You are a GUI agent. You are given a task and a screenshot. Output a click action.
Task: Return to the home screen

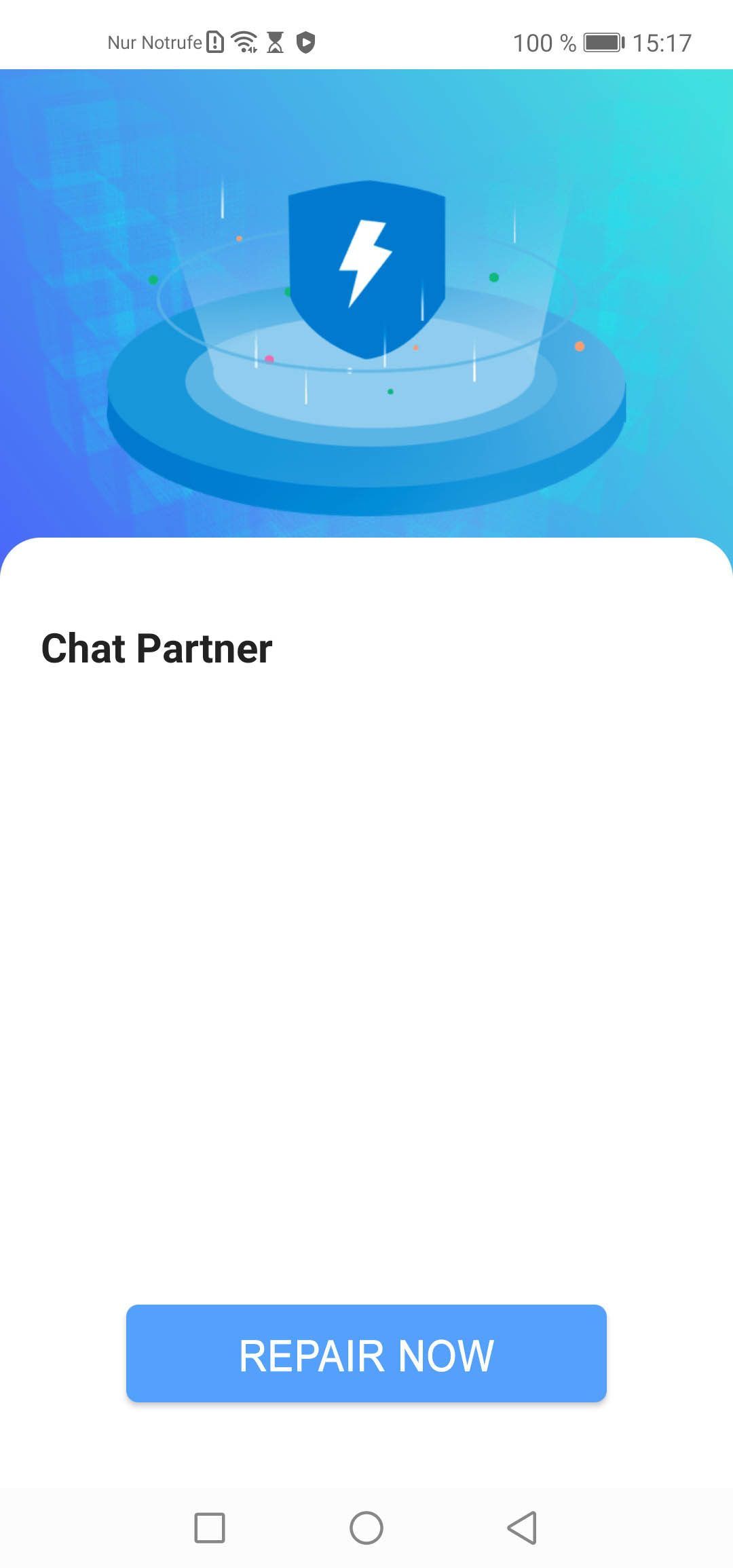tap(366, 1528)
